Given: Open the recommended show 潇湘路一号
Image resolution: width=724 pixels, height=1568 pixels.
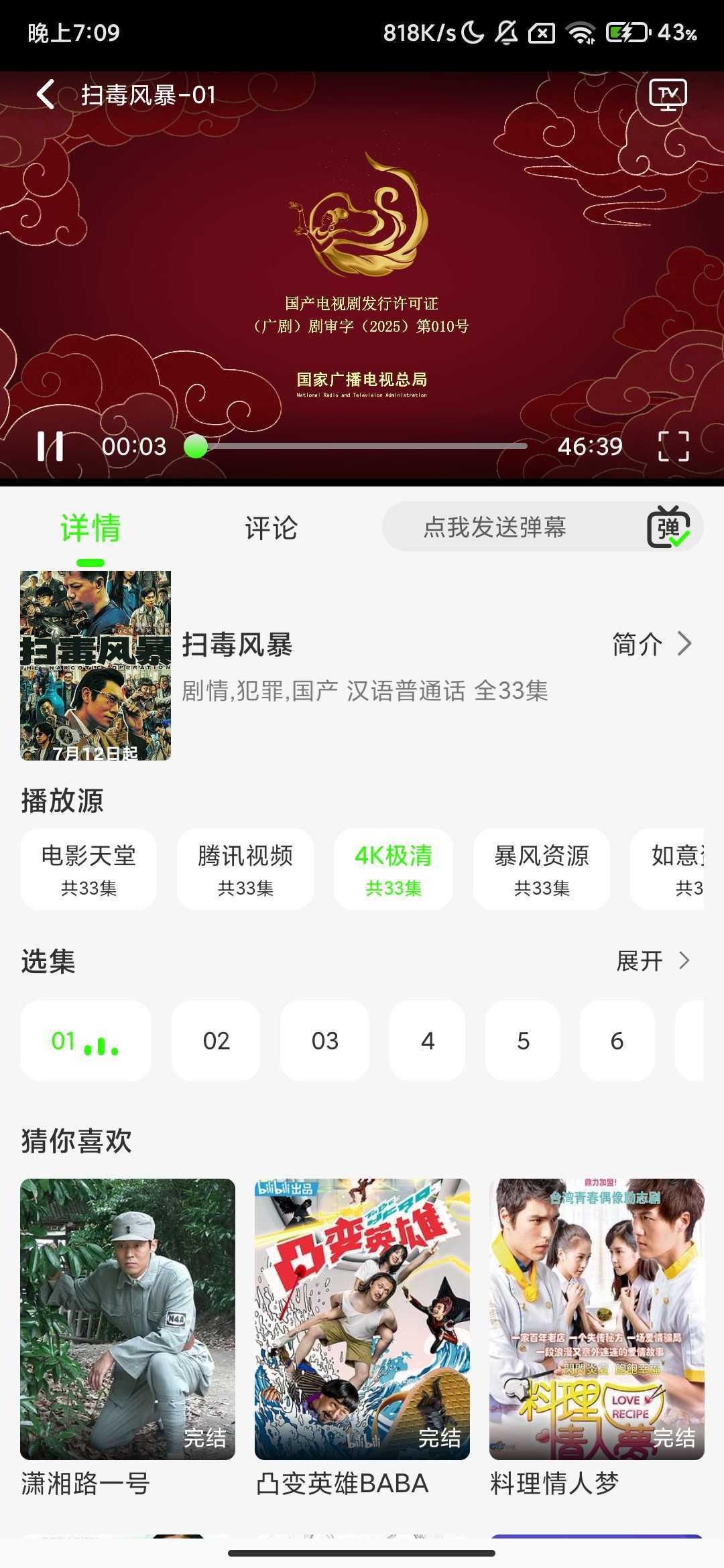Looking at the screenshot, I should [x=127, y=1319].
